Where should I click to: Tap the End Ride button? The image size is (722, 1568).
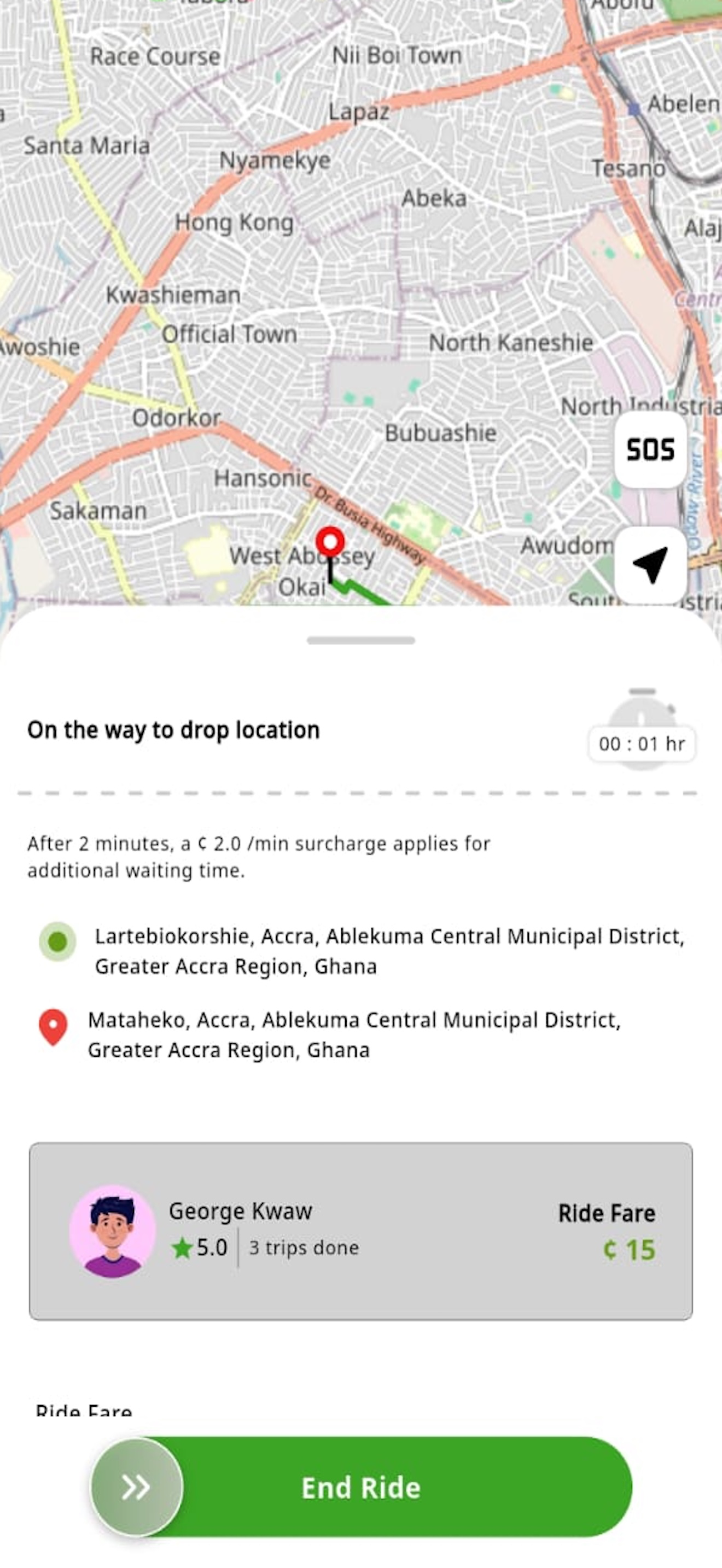[x=362, y=1487]
